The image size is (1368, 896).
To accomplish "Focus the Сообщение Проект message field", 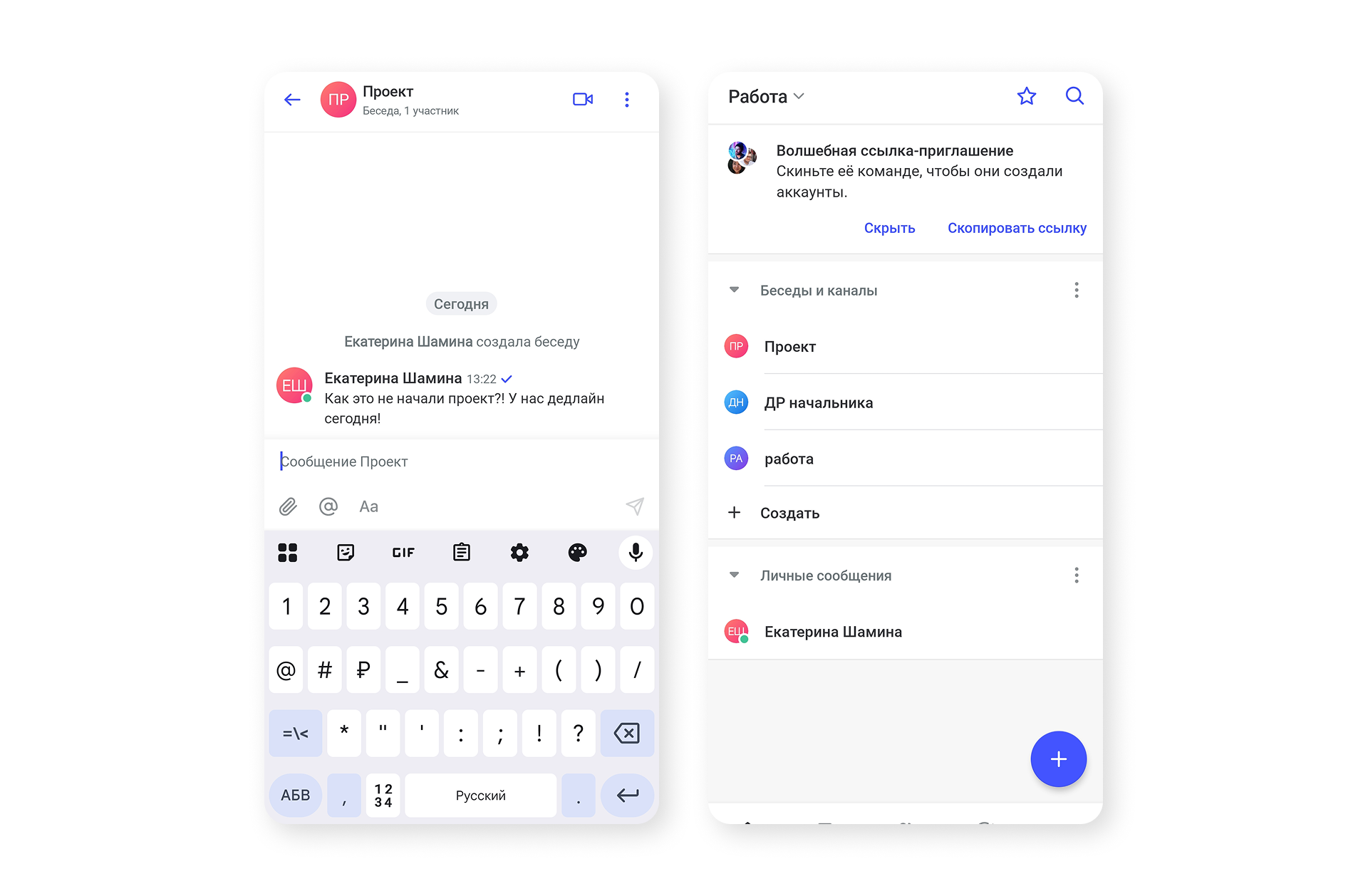I will [456, 462].
